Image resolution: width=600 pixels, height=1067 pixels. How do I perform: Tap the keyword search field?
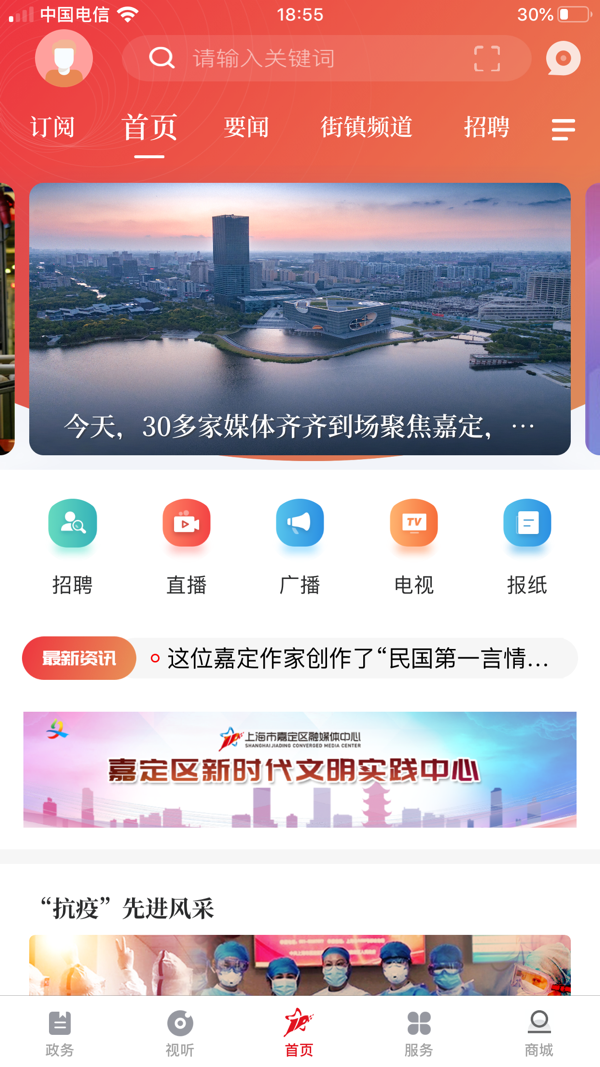tap(327, 59)
